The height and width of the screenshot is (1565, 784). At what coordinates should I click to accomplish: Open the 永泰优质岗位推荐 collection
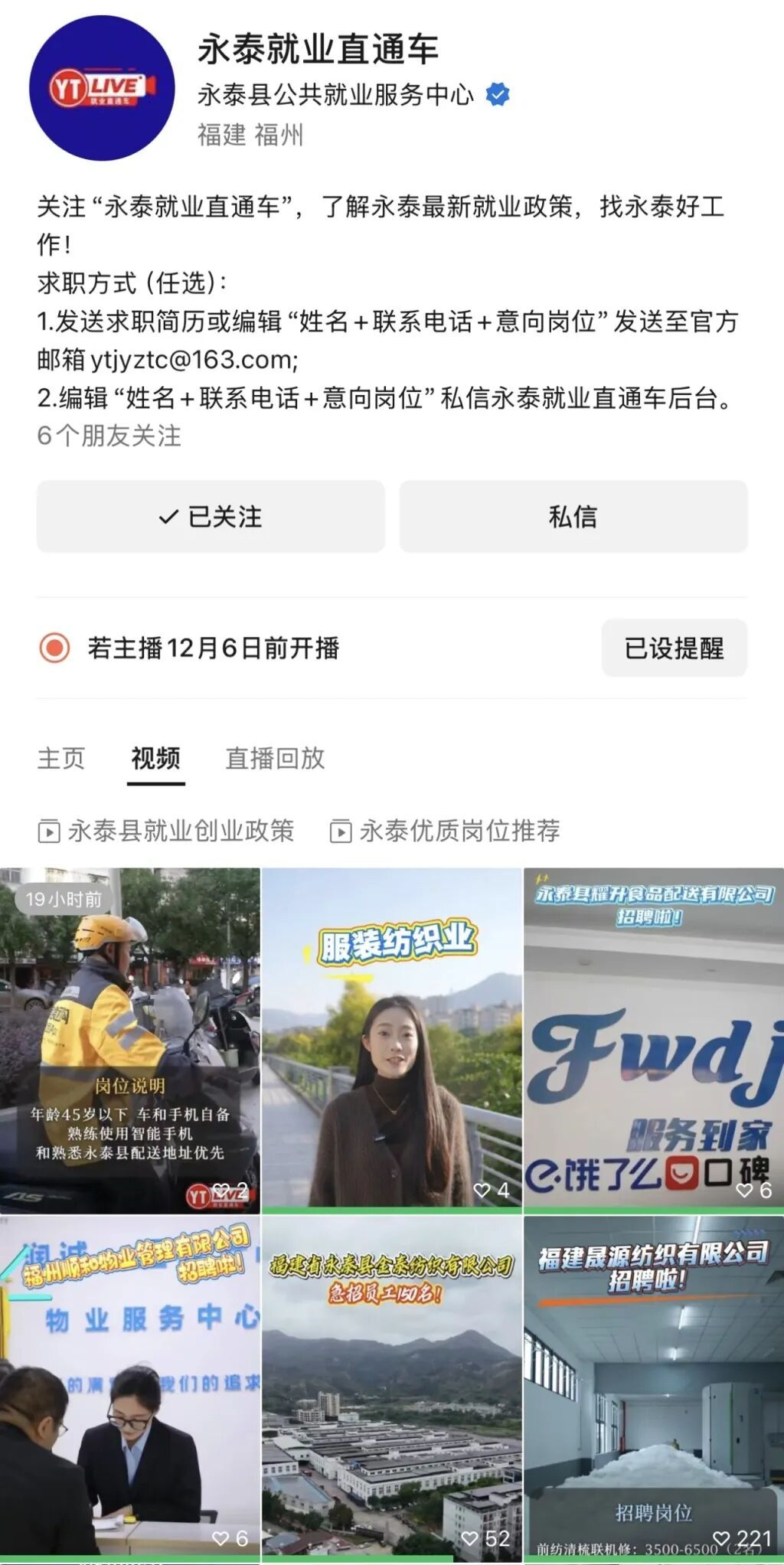point(446,831)
